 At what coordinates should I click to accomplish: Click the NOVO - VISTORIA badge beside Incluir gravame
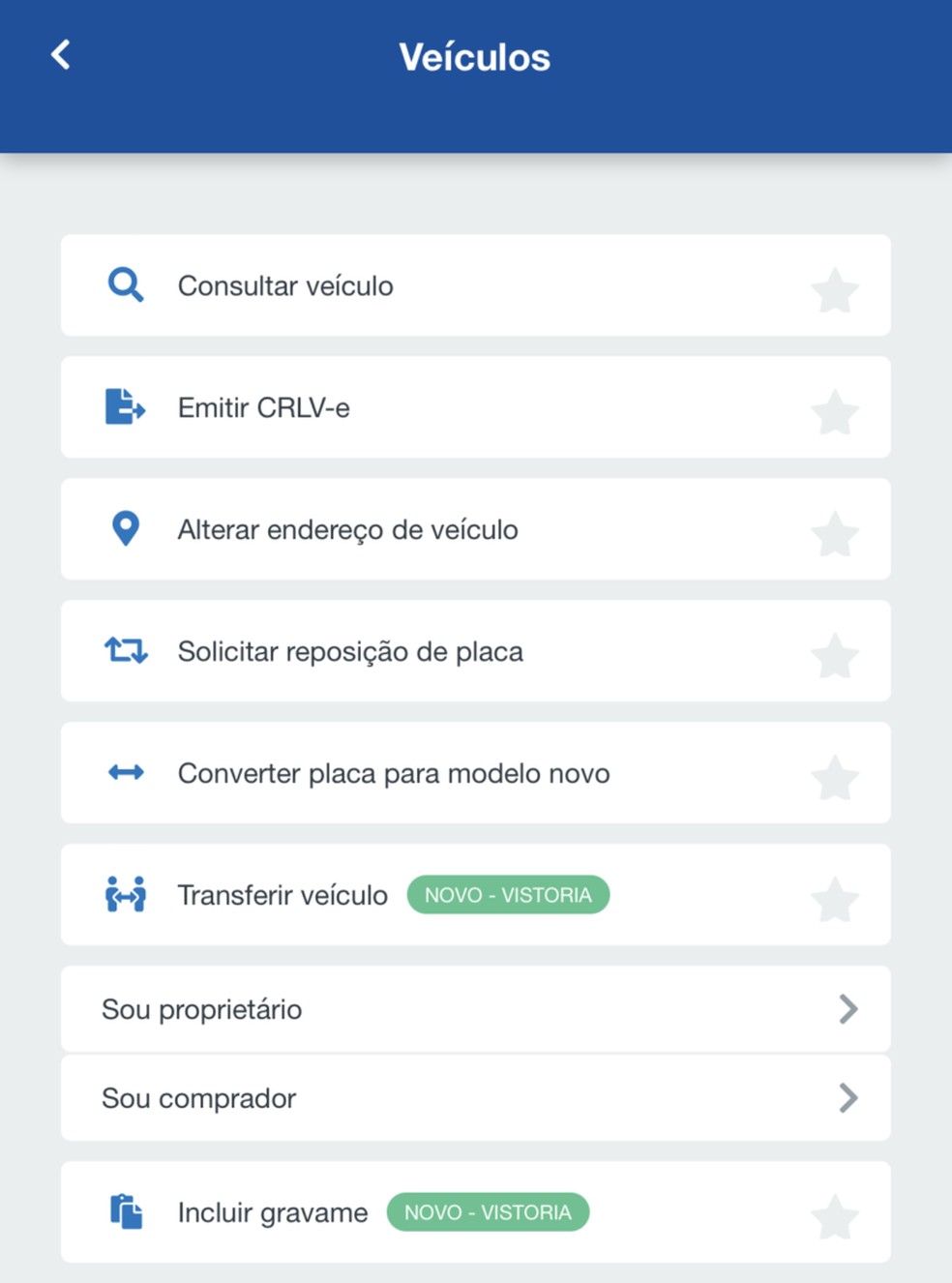coord(488,1211)
